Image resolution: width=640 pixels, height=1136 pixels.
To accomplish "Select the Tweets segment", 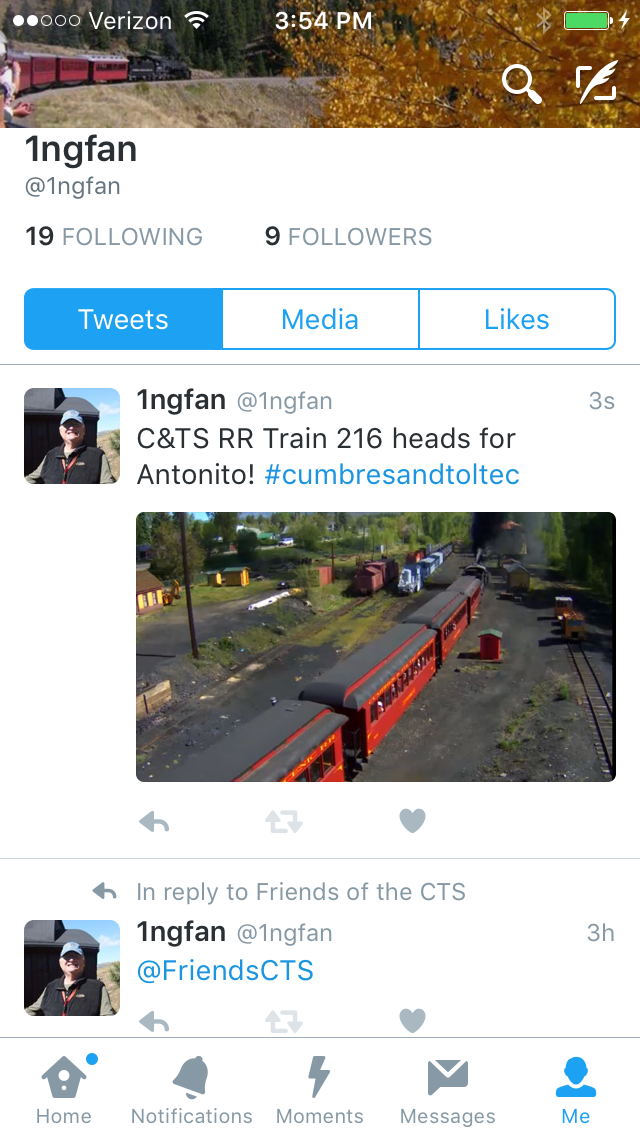I will (x=123, y=320).
